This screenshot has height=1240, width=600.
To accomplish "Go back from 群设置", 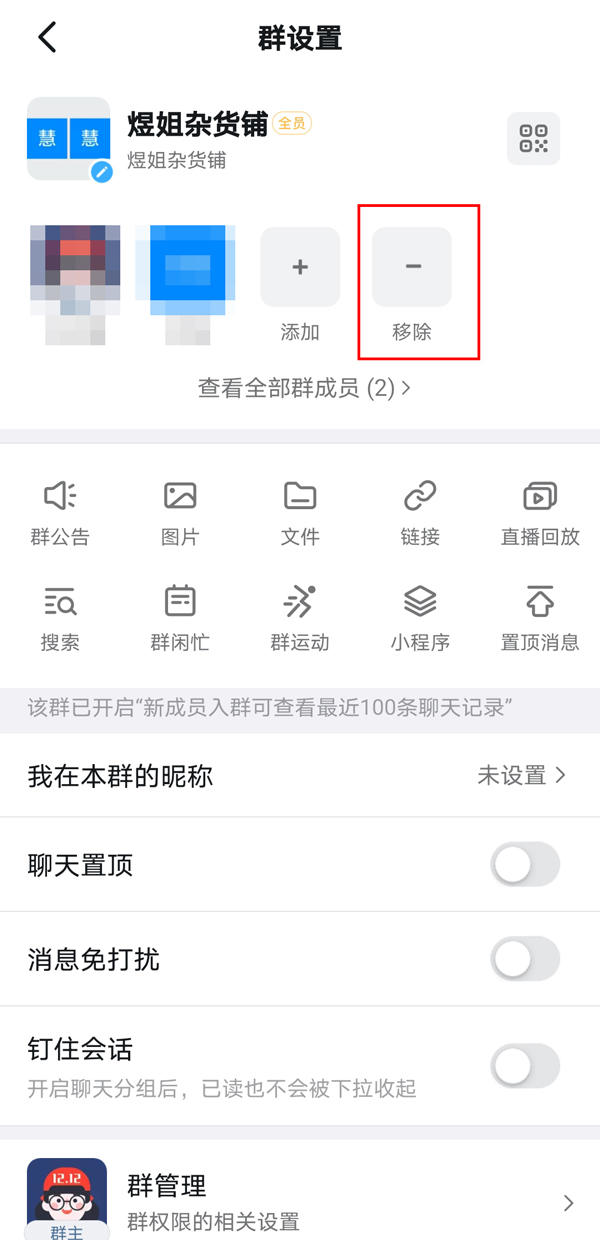I will [47, 38].
